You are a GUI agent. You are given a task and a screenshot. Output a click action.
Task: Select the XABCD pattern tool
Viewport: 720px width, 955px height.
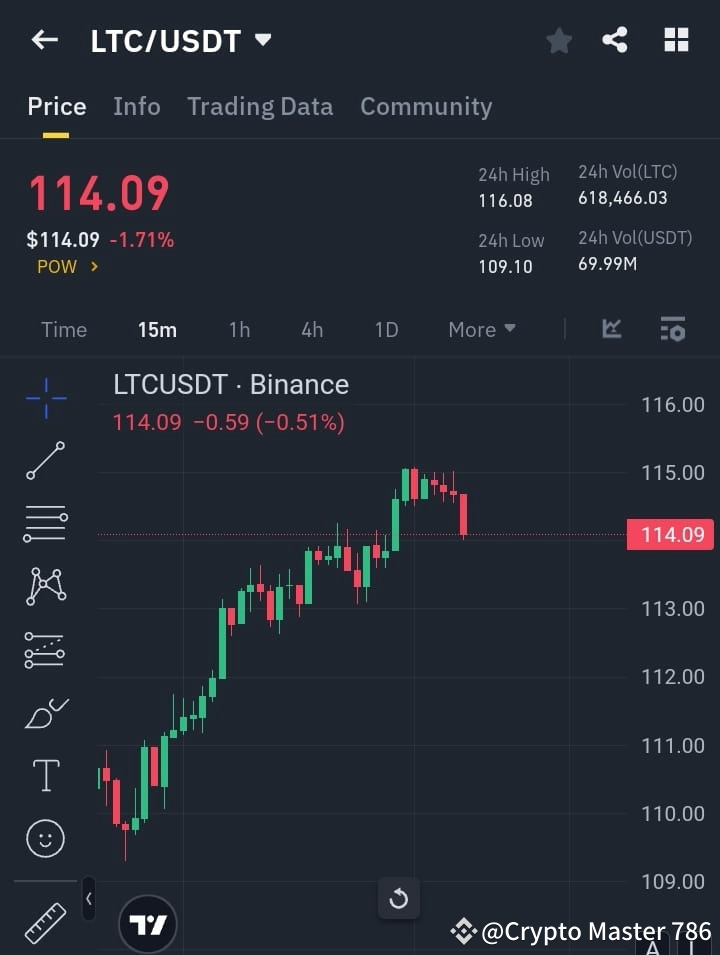tap(45, 587)
